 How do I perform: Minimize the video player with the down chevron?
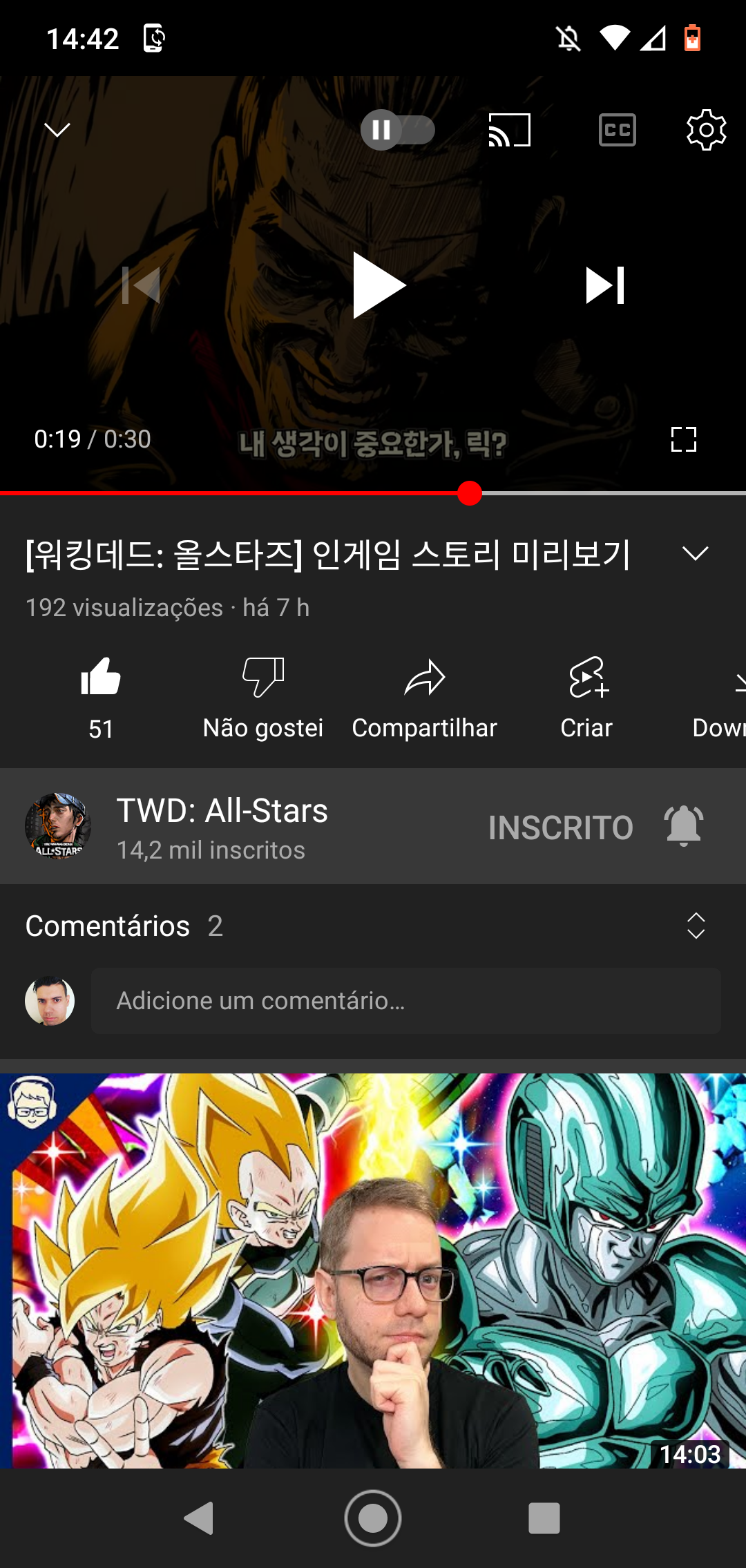coord(57,130)
